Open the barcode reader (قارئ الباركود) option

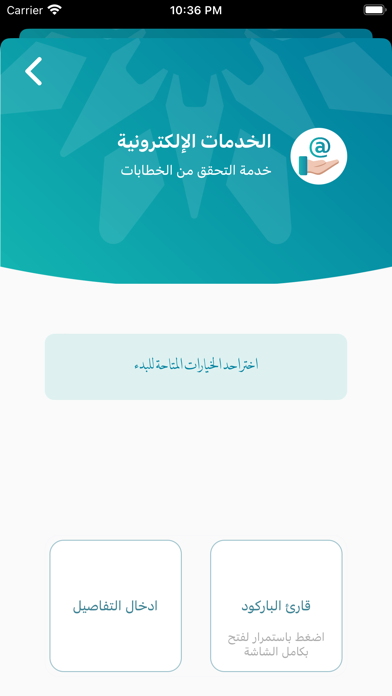[x=276, y=606]
